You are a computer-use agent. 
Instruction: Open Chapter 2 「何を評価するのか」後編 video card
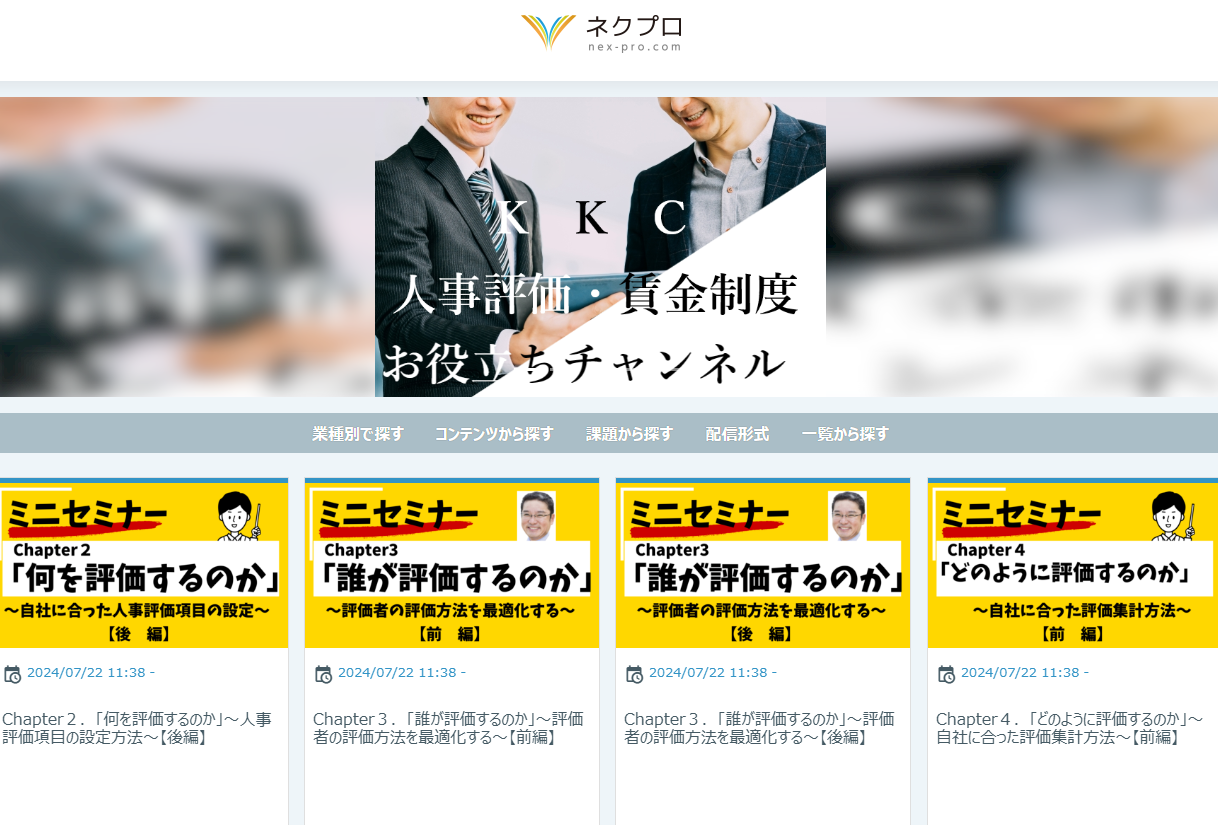click(x=143, y=565)
